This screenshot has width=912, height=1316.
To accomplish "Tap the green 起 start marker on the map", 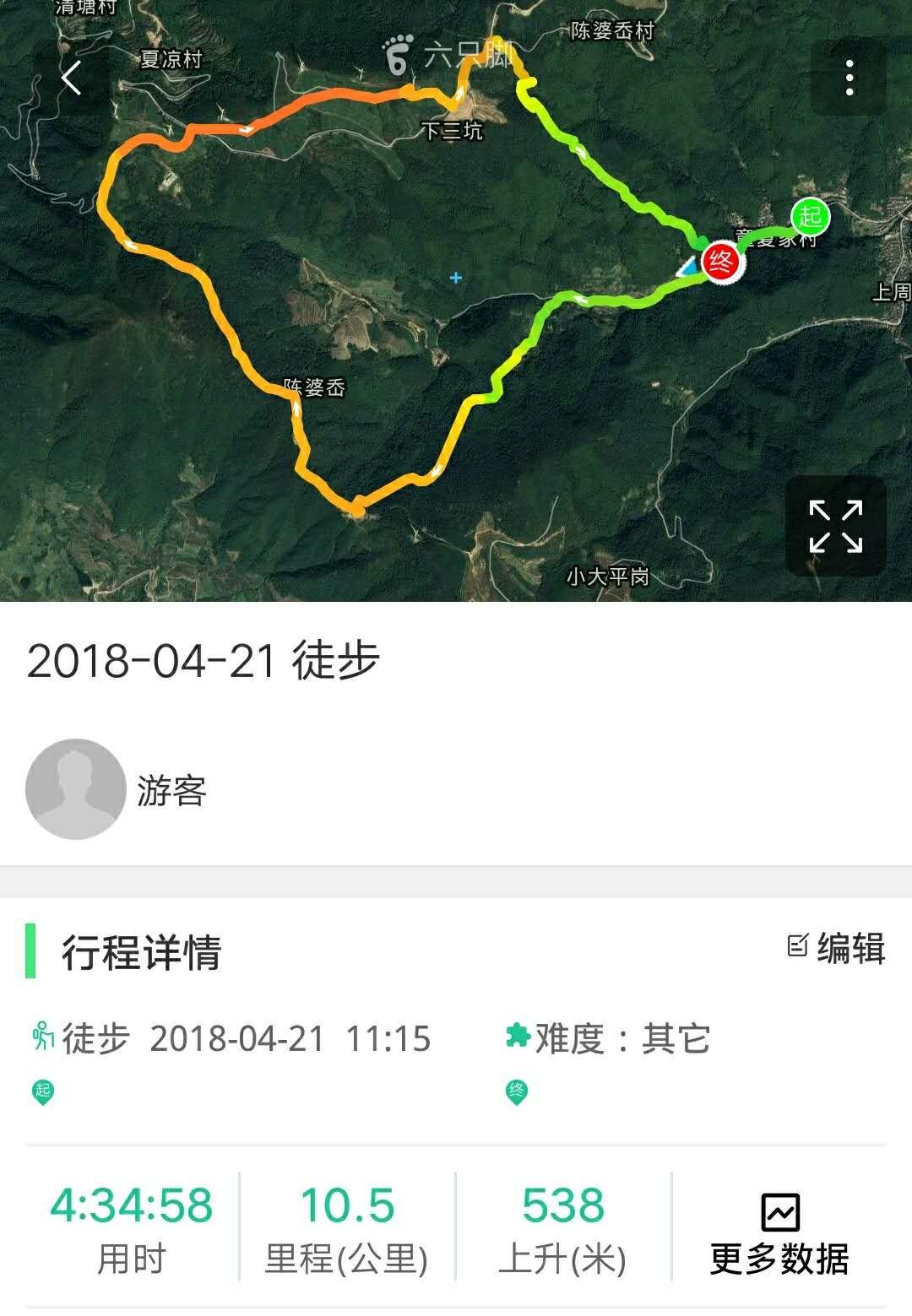I will (x=810, y=217).
